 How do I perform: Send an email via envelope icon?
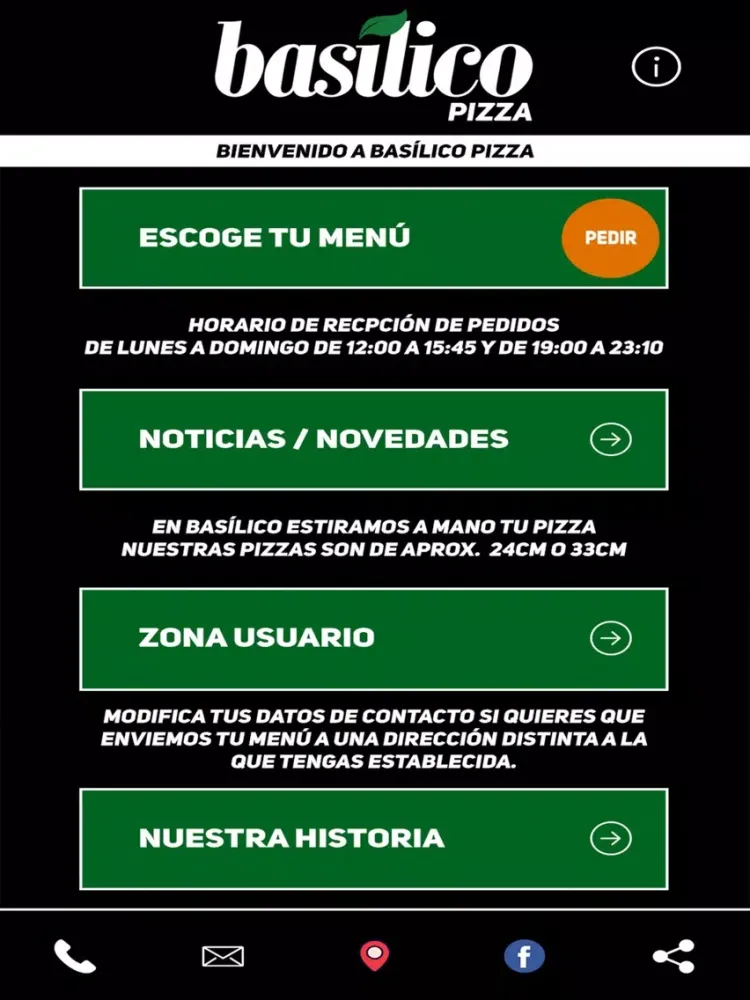(x=223, y=957)
